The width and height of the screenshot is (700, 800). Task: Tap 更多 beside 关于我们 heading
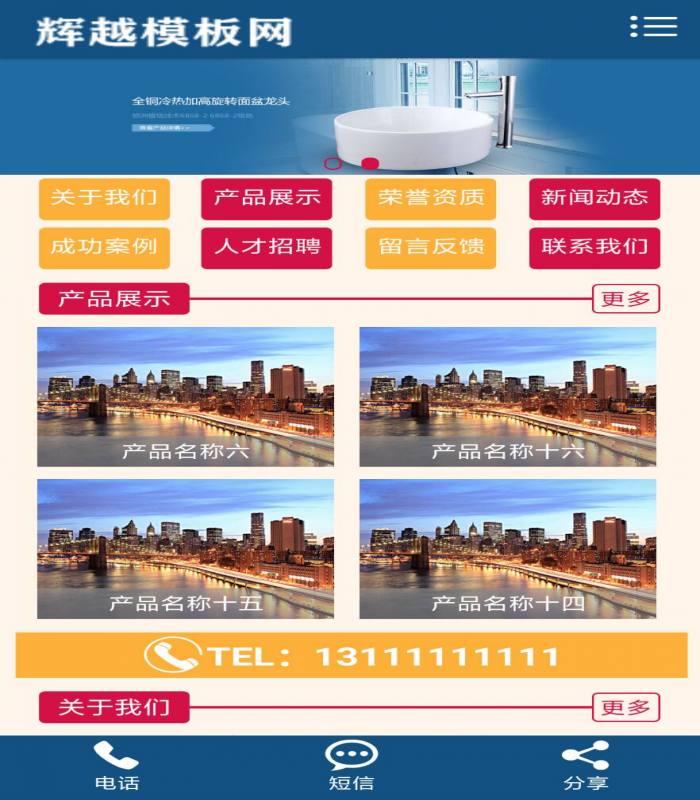626,708
